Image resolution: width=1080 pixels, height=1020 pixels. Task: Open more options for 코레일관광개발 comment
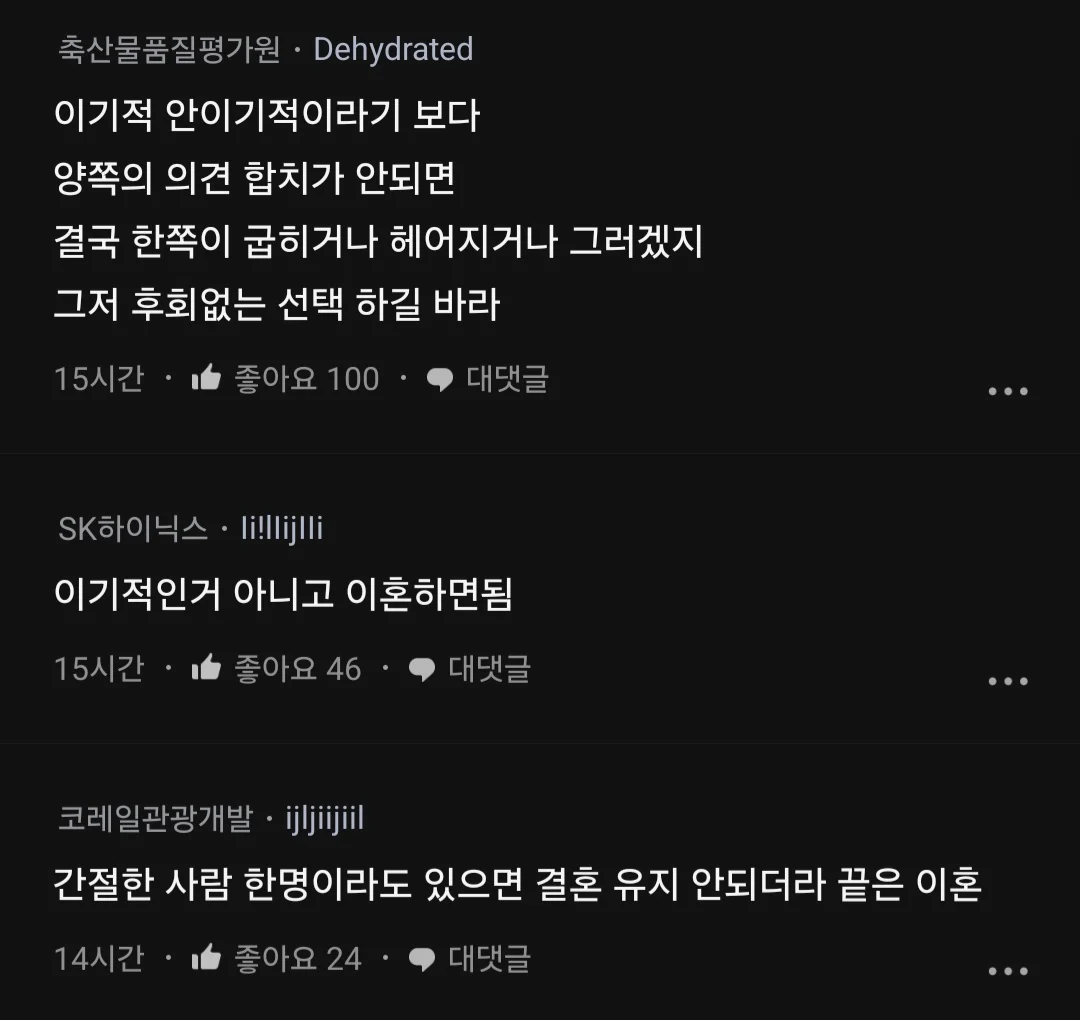point(1007,971)
